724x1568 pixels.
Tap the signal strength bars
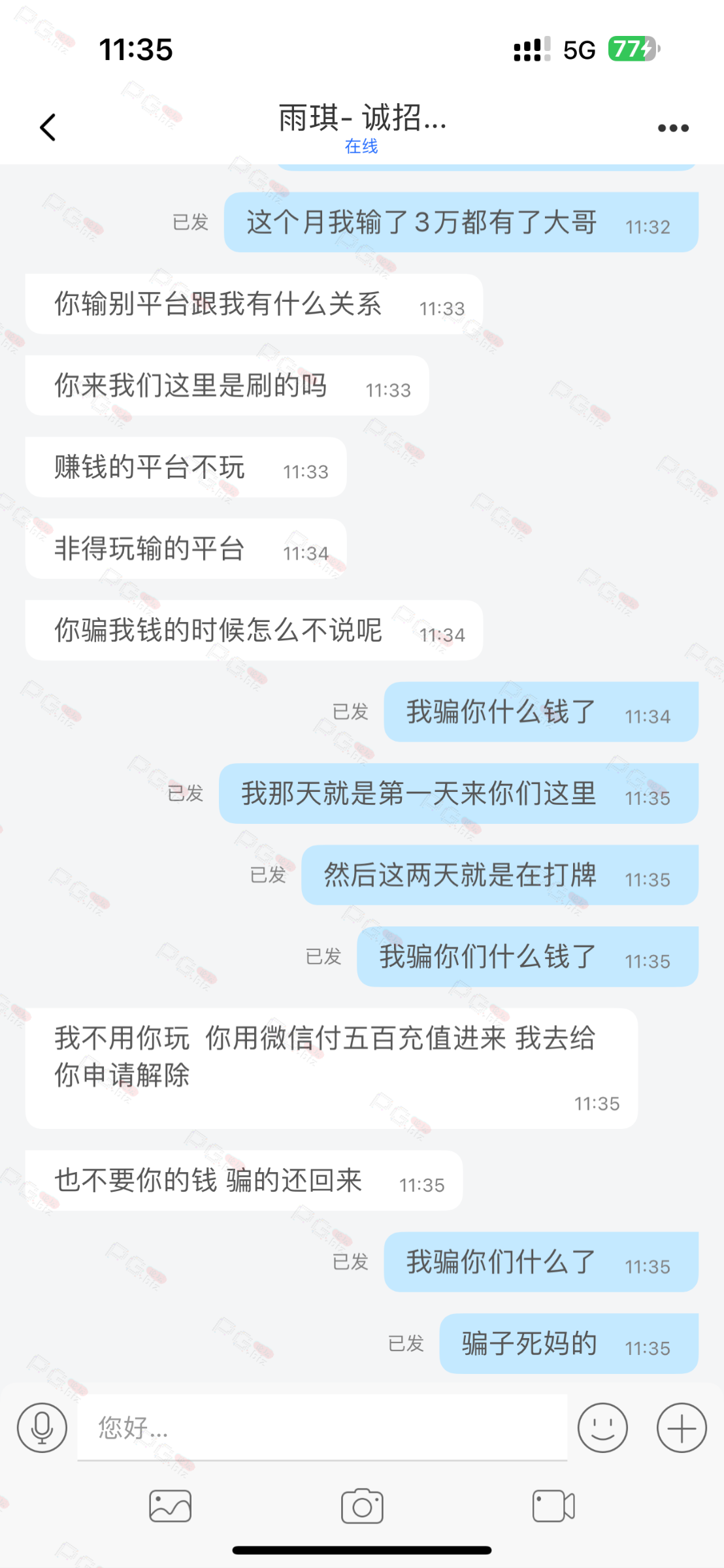click(x=528, y=49)
